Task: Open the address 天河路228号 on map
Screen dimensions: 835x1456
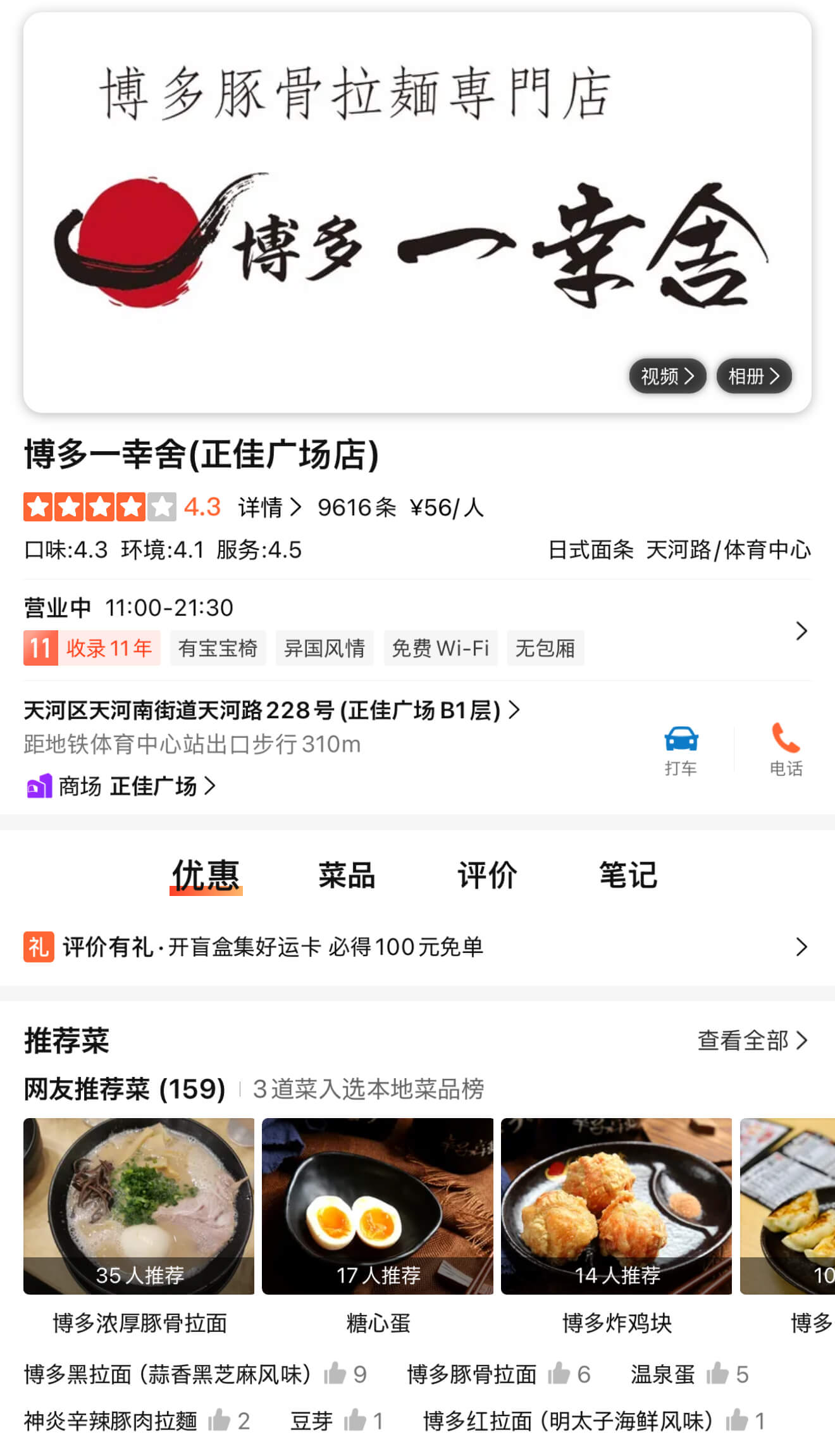Action: pyautogui.click(x=272, y=710)
